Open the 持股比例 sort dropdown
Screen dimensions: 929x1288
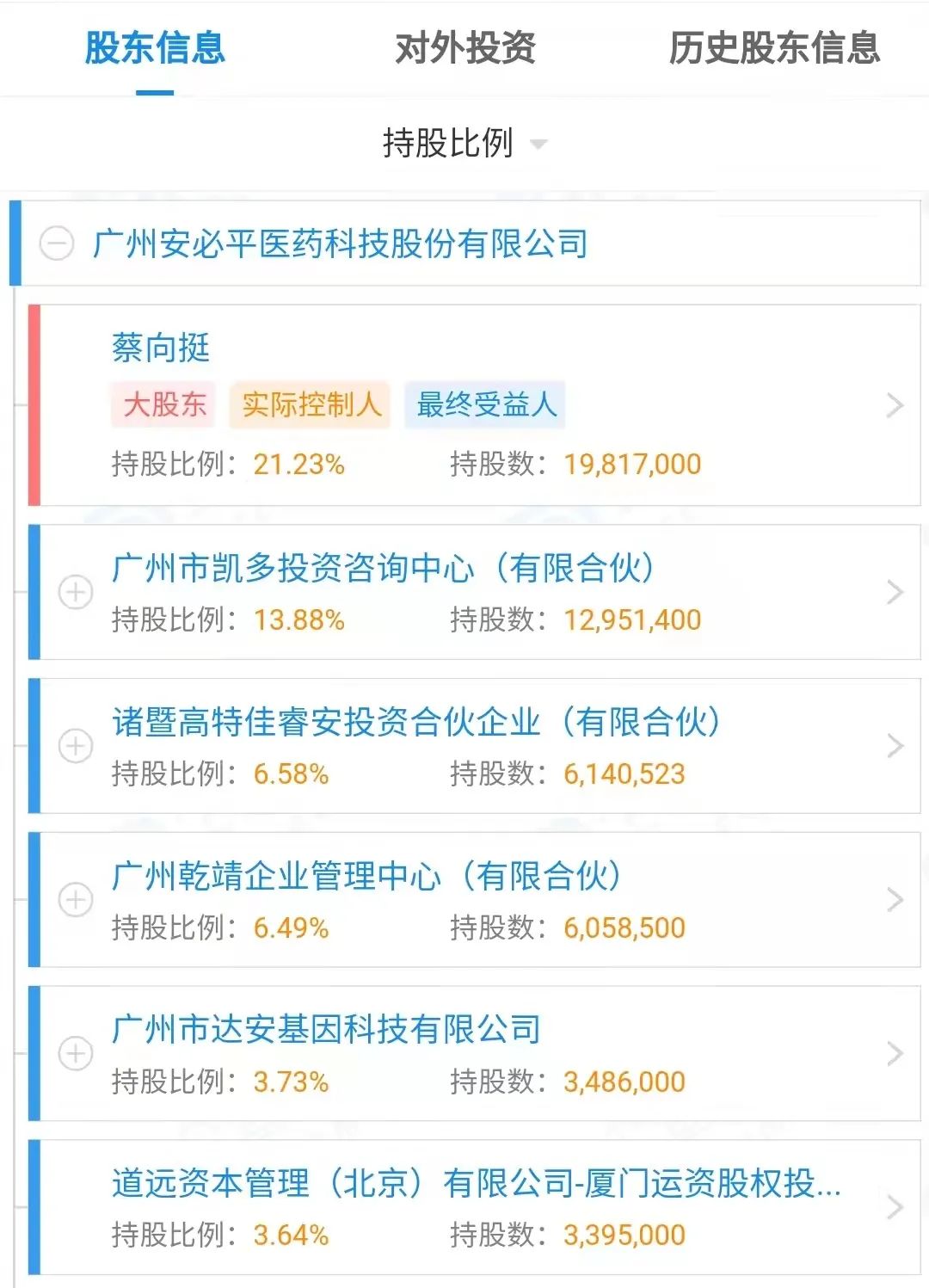(x=464, y=143)
